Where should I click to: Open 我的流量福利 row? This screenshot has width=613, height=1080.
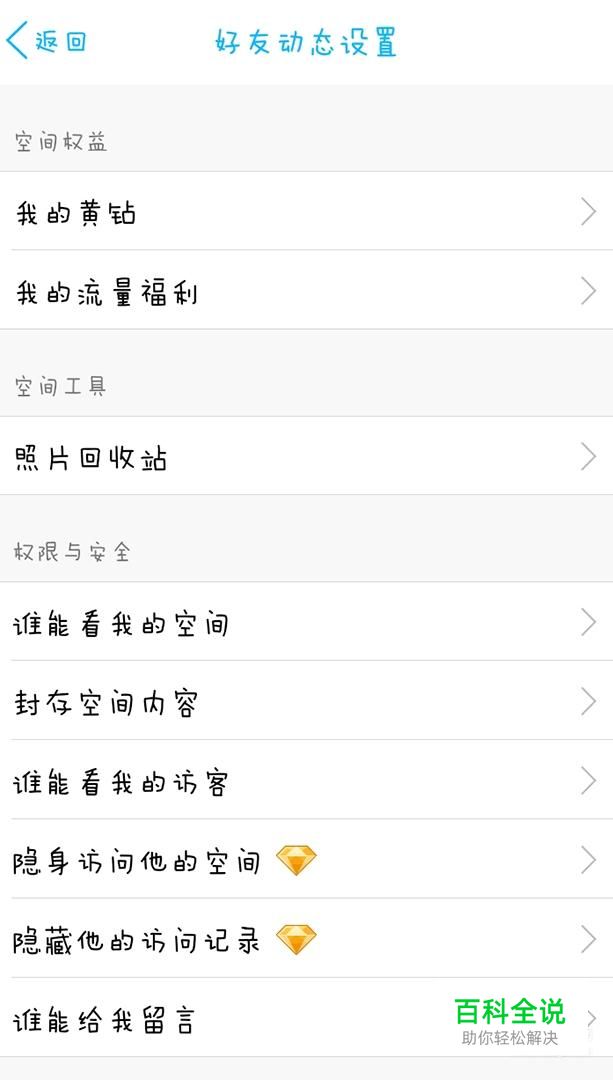(306, 290)
